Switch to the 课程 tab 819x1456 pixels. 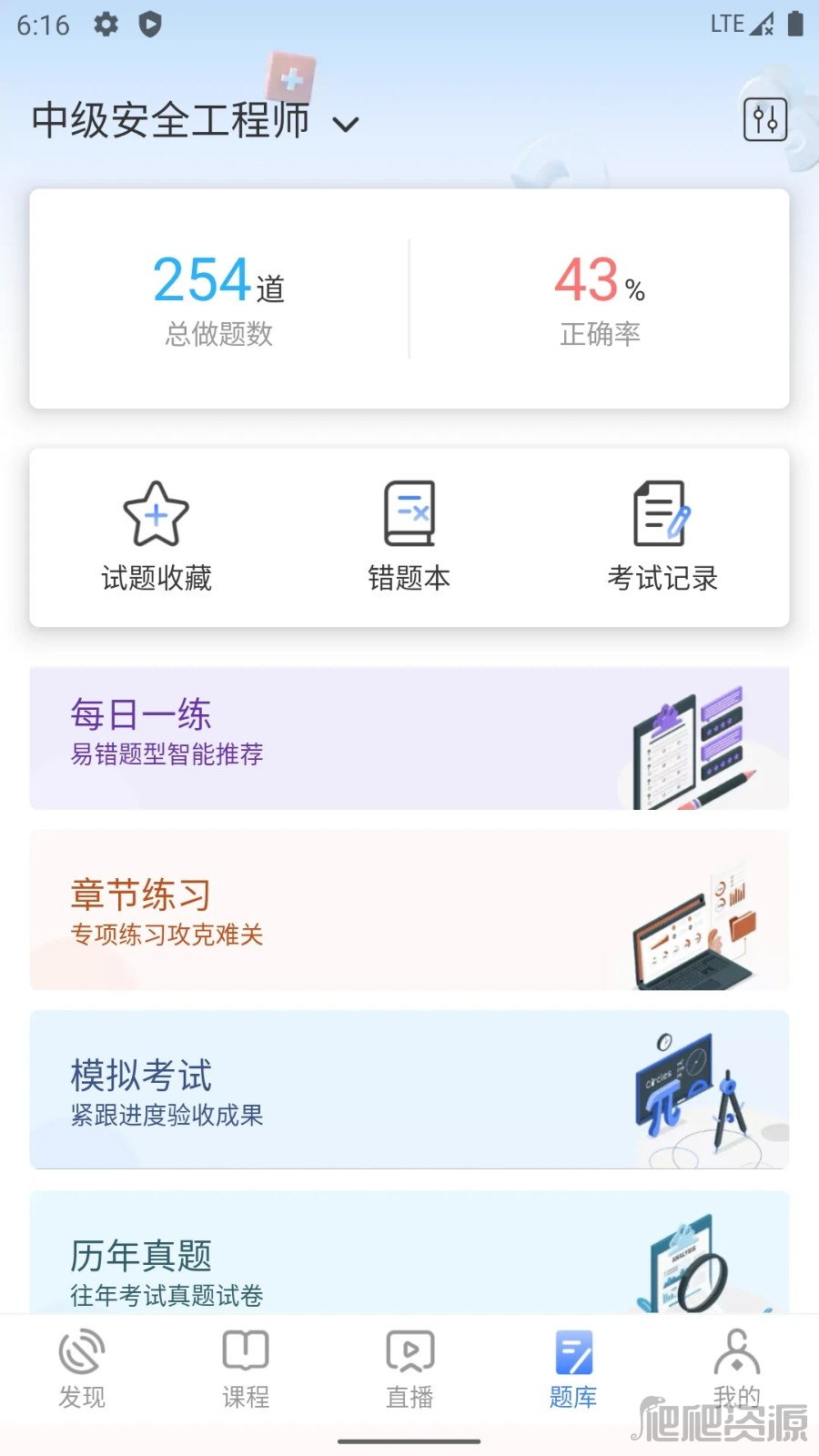click(246, 1370)
